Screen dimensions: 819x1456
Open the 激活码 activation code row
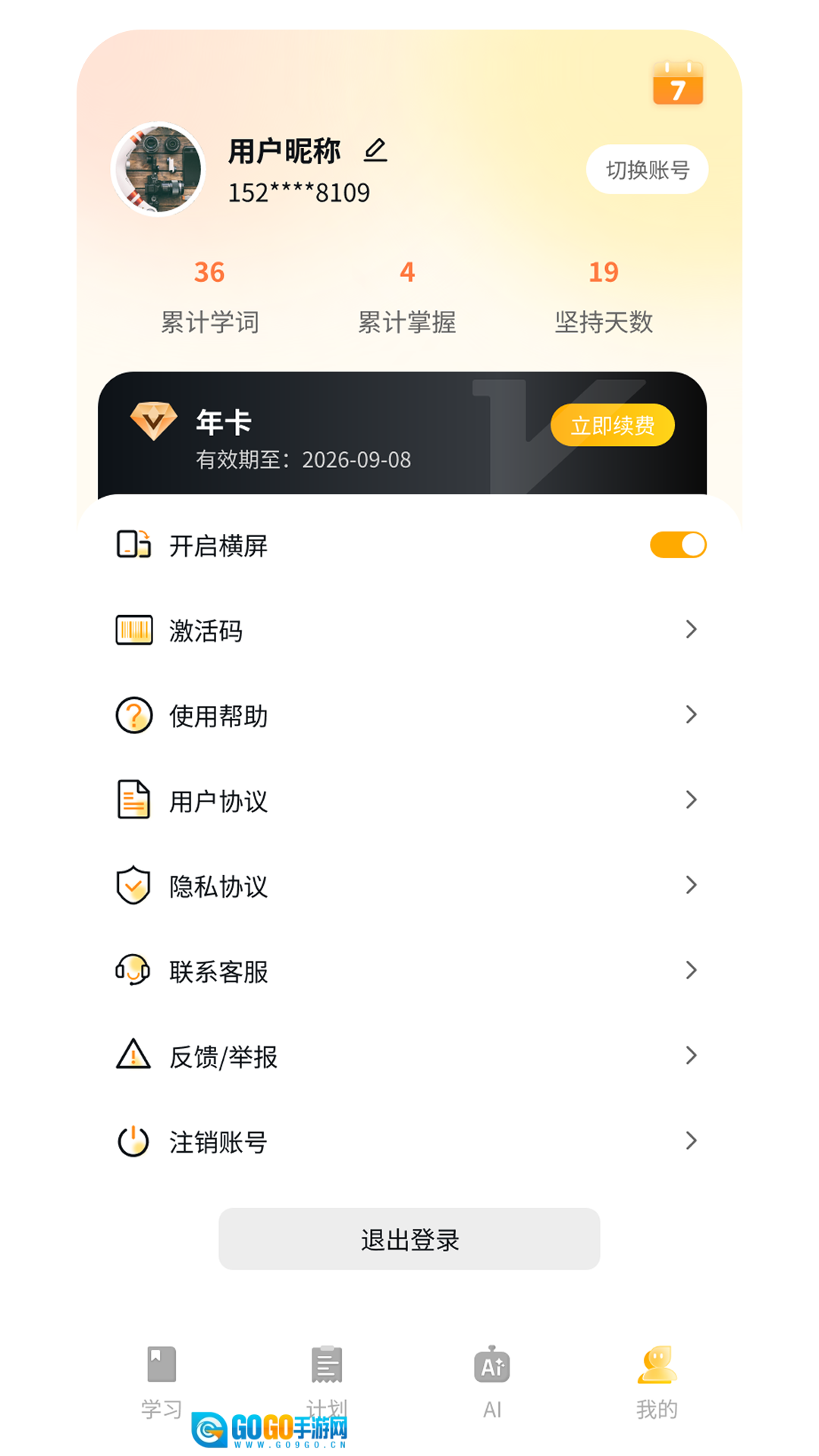tap(409, 630)
